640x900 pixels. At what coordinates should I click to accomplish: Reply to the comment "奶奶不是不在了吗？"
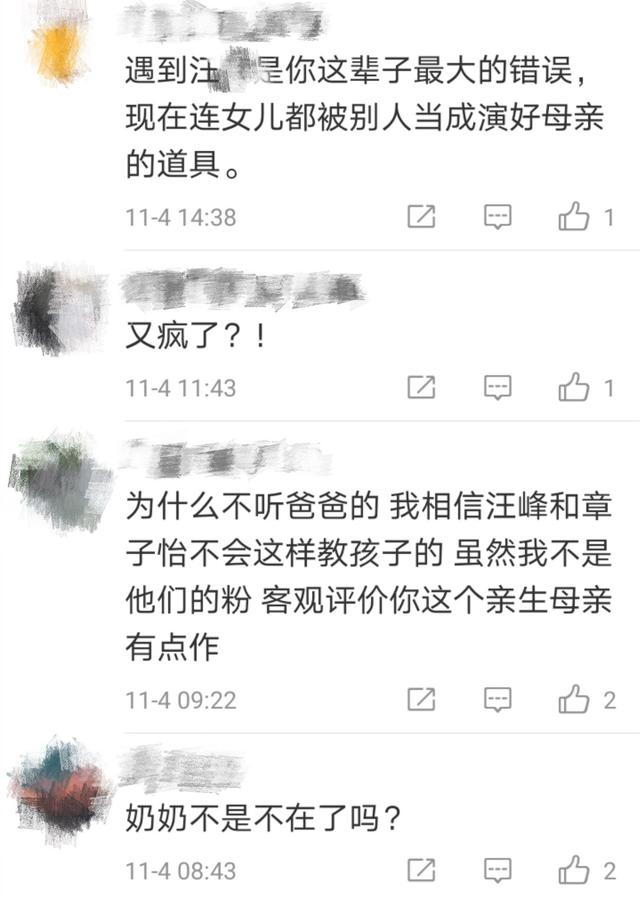498,870
